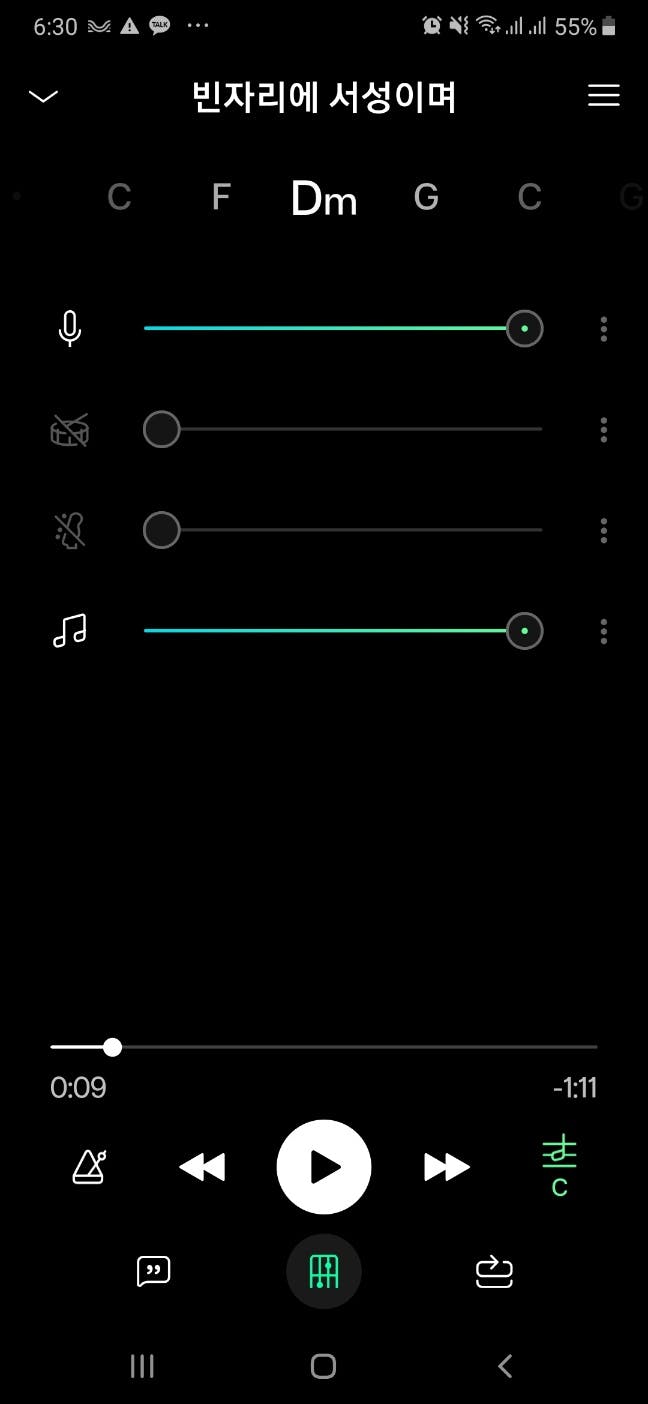Image resolution: width=648 pixels, height=1404 pixels.
Task: Open more options for the music note track
Action: (x=603, y=632)
